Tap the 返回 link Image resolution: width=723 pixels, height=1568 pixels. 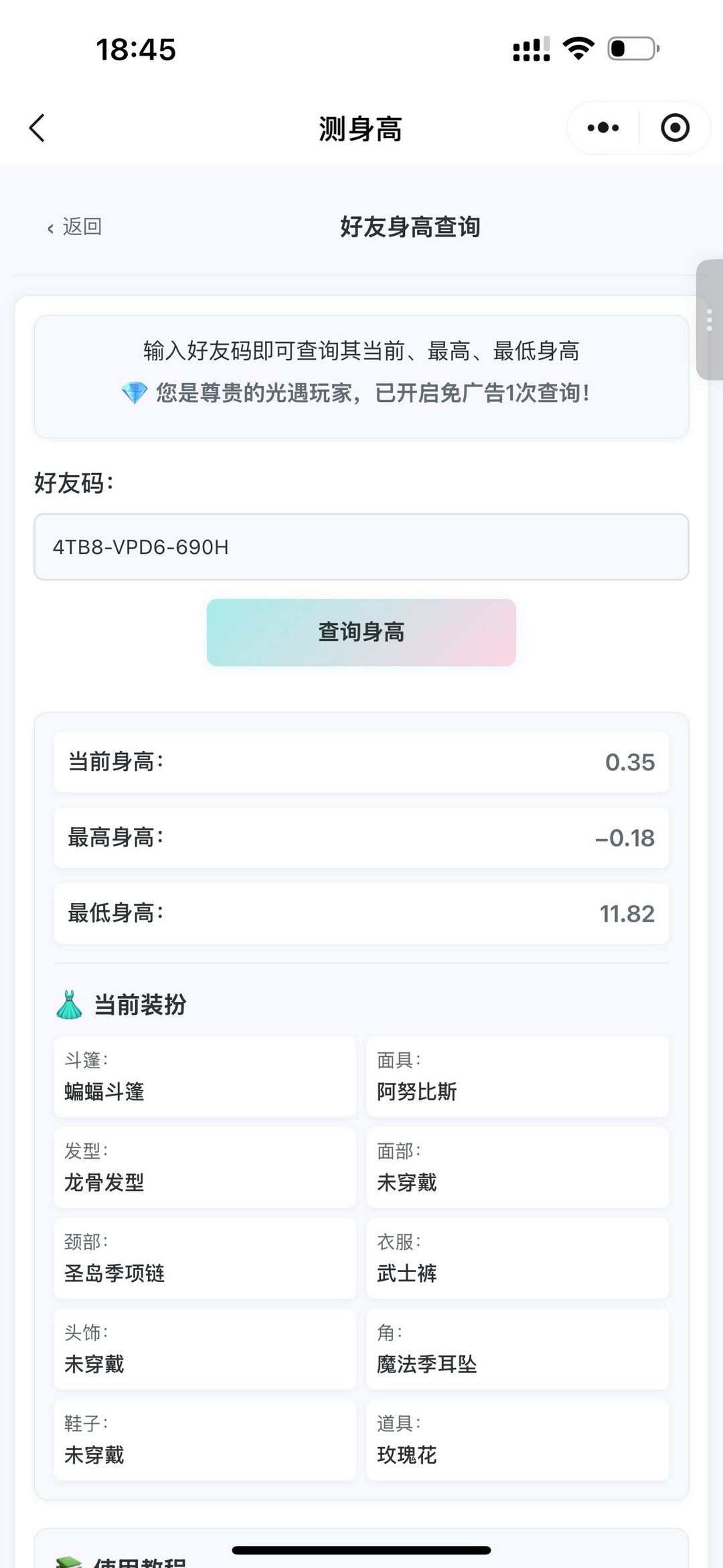coord(75,227)
